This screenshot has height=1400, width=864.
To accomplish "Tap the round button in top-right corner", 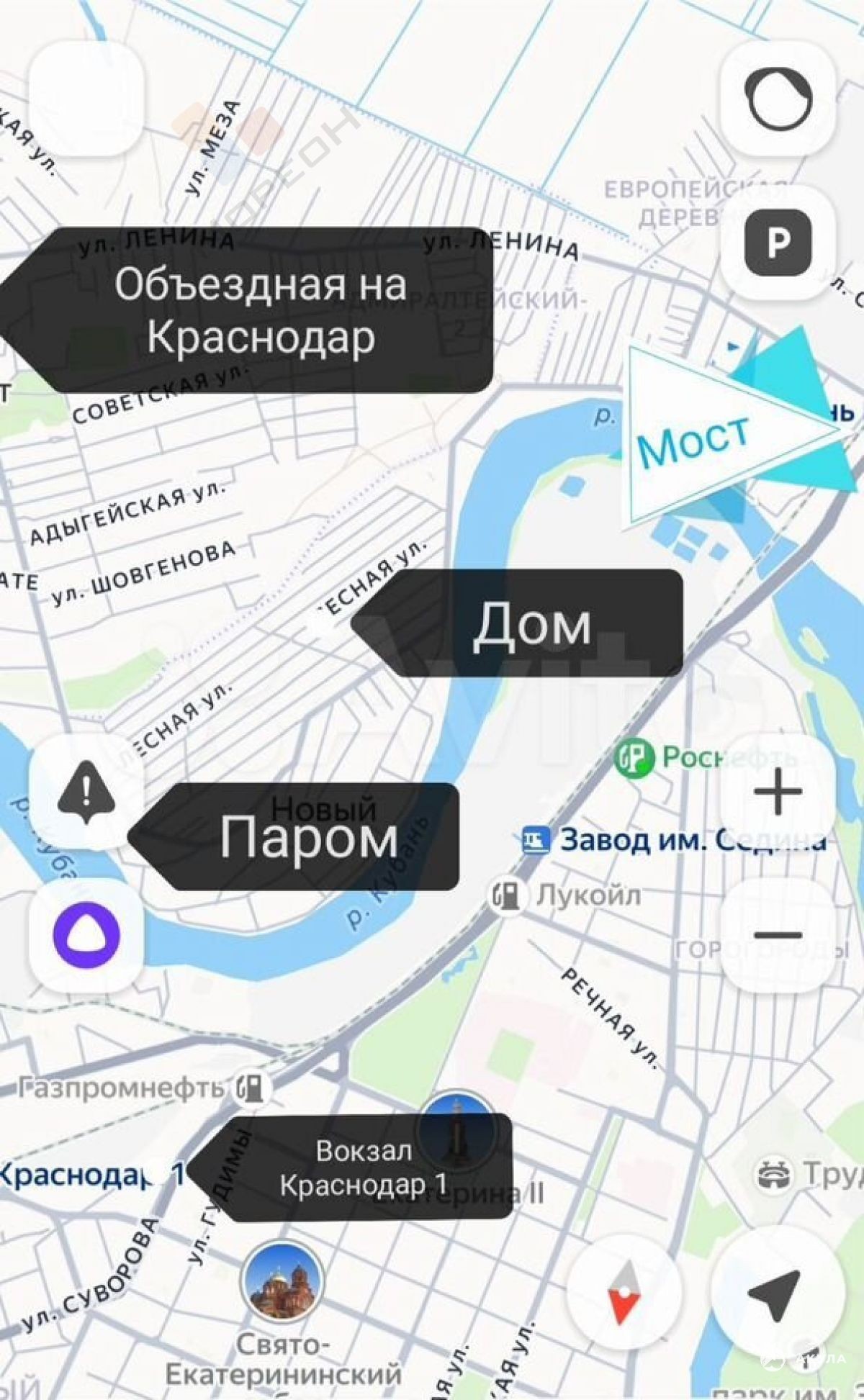I will (x=778, y=99).
